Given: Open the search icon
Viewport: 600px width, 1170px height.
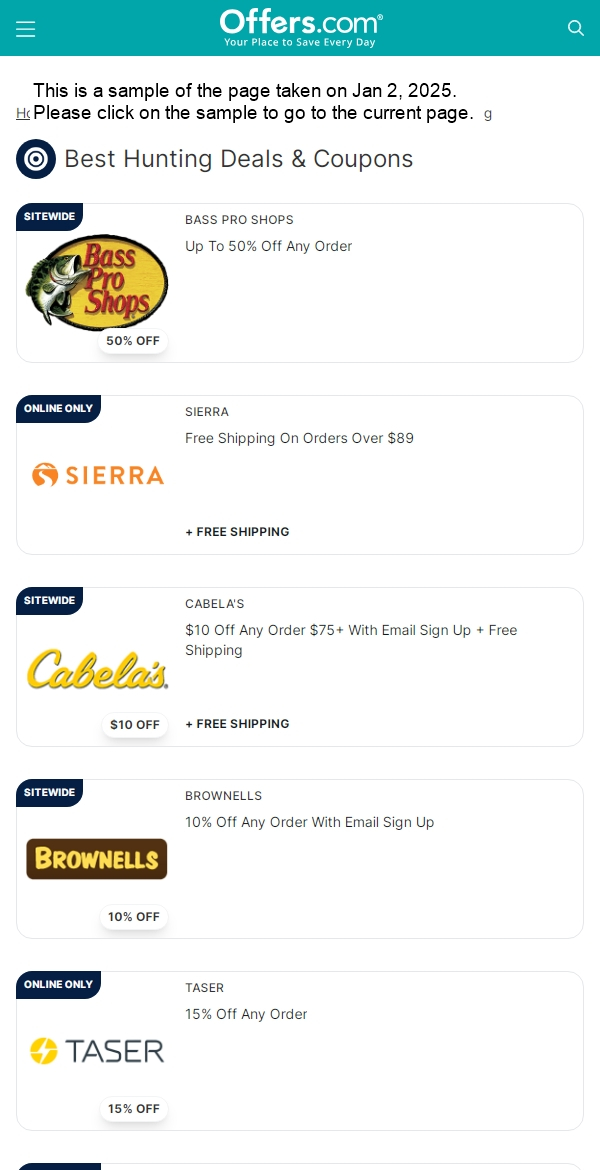Looking at the screenshot, I should coord(576,28).
